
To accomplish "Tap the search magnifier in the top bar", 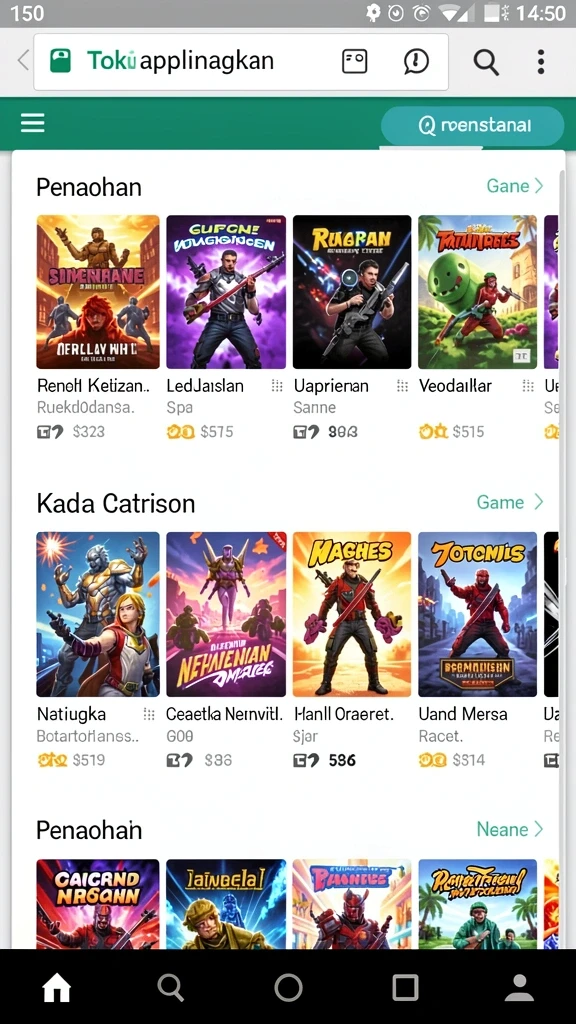I will 486,62.
